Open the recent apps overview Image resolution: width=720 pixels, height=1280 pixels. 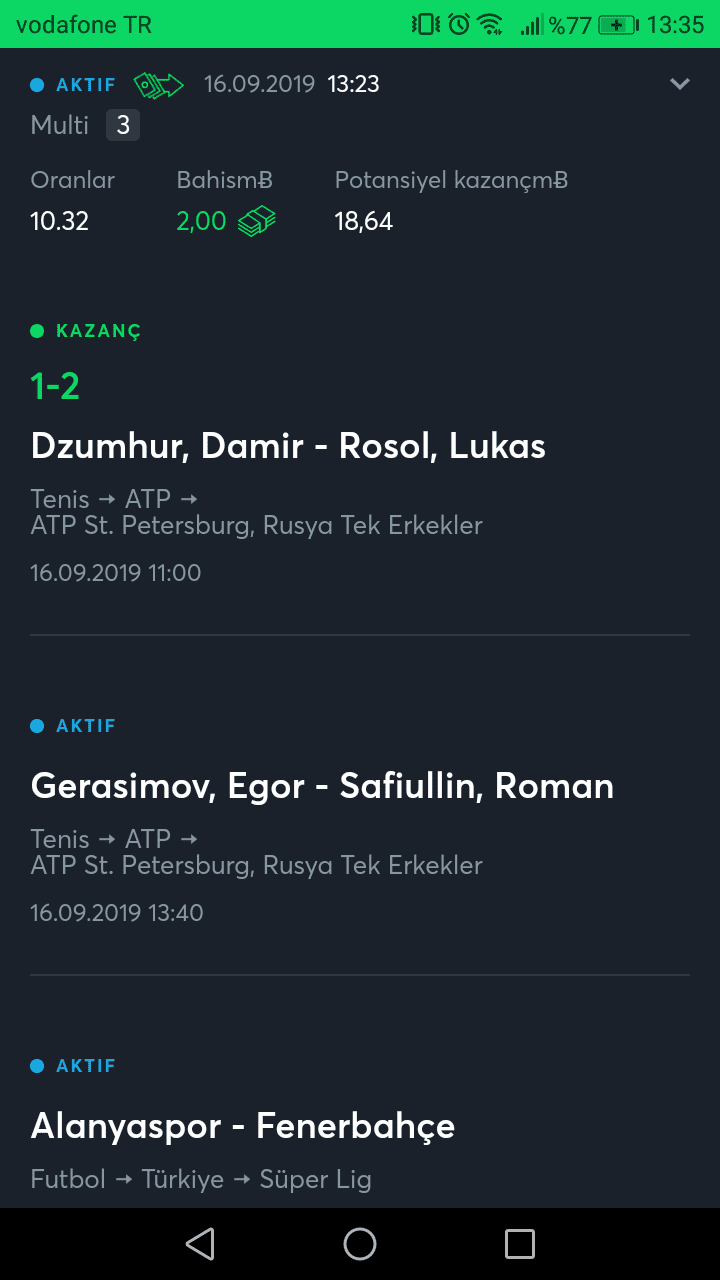[520, 1244]
